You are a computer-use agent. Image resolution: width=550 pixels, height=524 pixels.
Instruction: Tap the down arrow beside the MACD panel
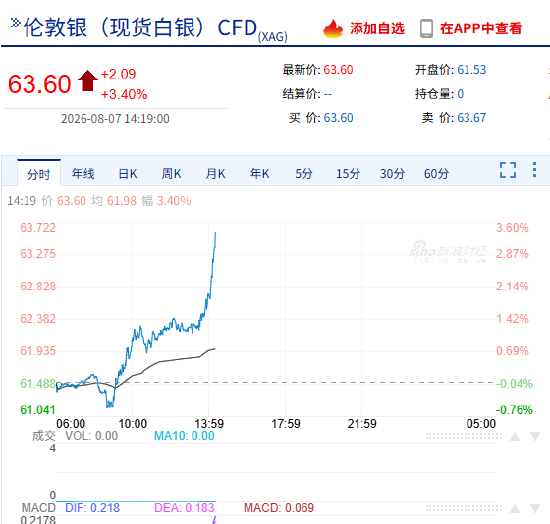535,508
